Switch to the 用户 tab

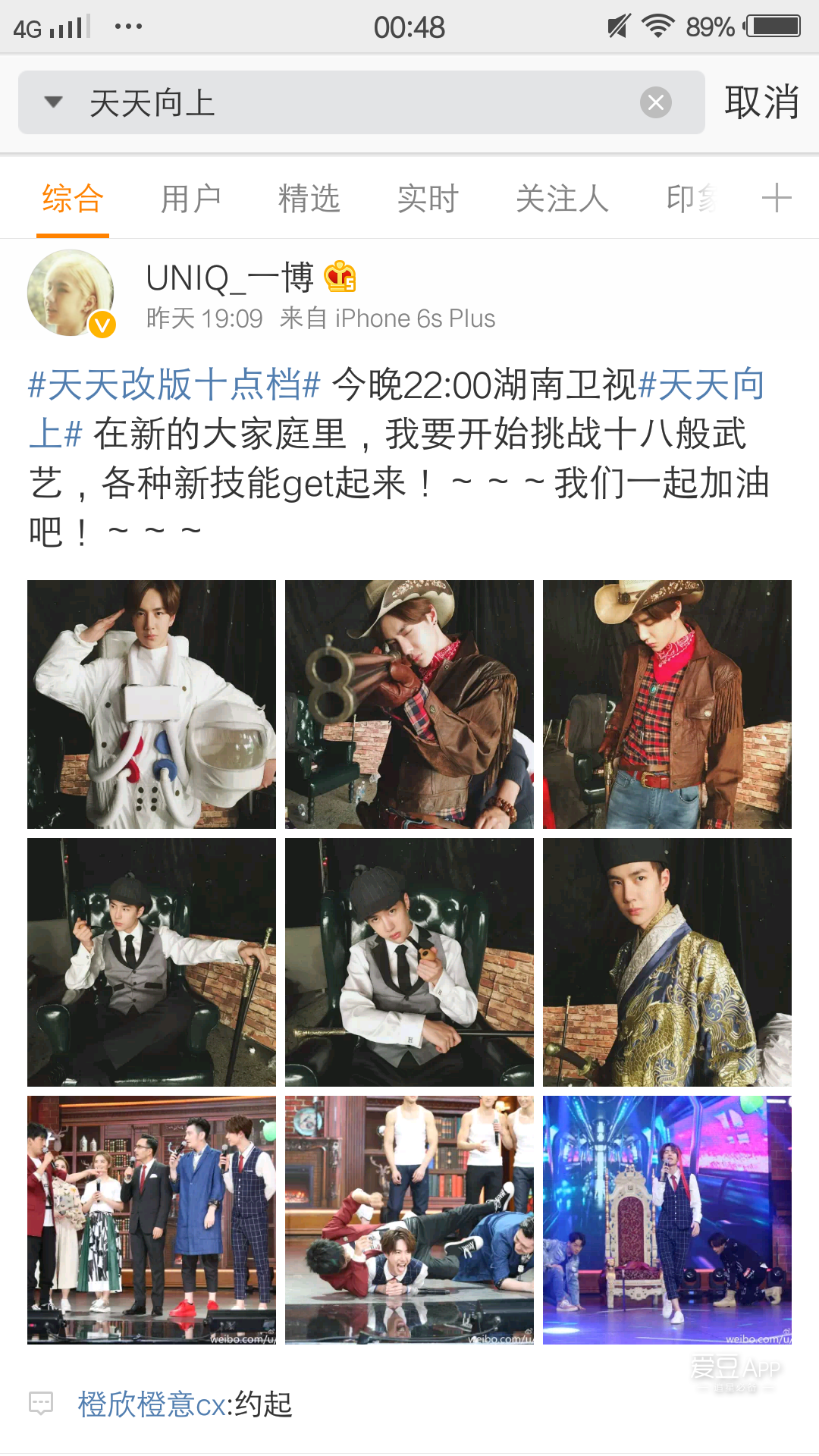(x=190, y=199)
